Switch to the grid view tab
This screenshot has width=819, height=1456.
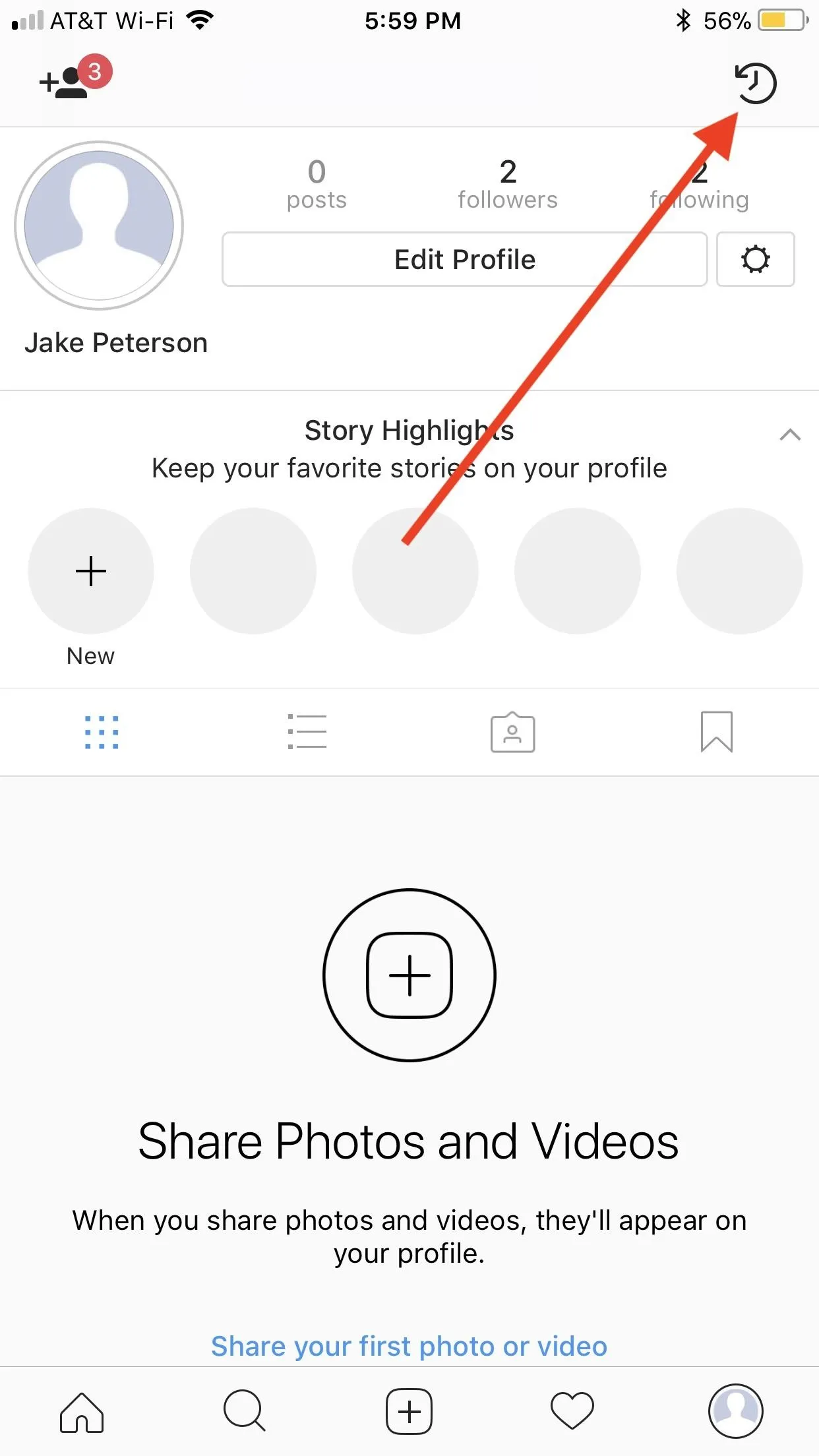pyautogui.click(x=102, y=732)
